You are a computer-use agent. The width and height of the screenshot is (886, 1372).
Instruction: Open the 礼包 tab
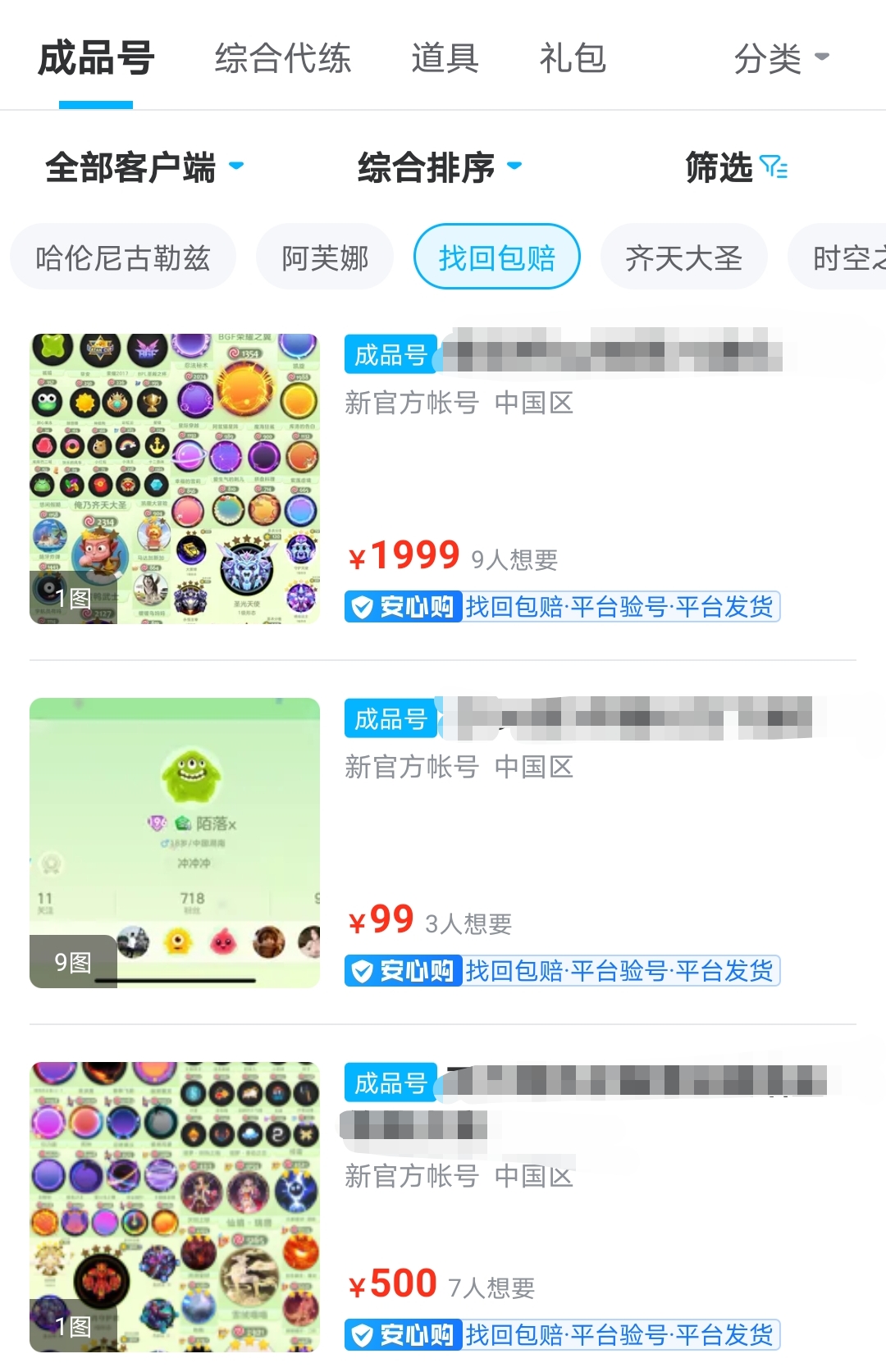click(573, 58)
